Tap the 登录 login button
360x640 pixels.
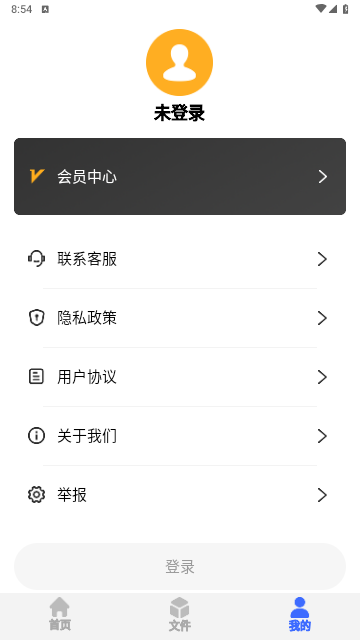click(180, 567)
